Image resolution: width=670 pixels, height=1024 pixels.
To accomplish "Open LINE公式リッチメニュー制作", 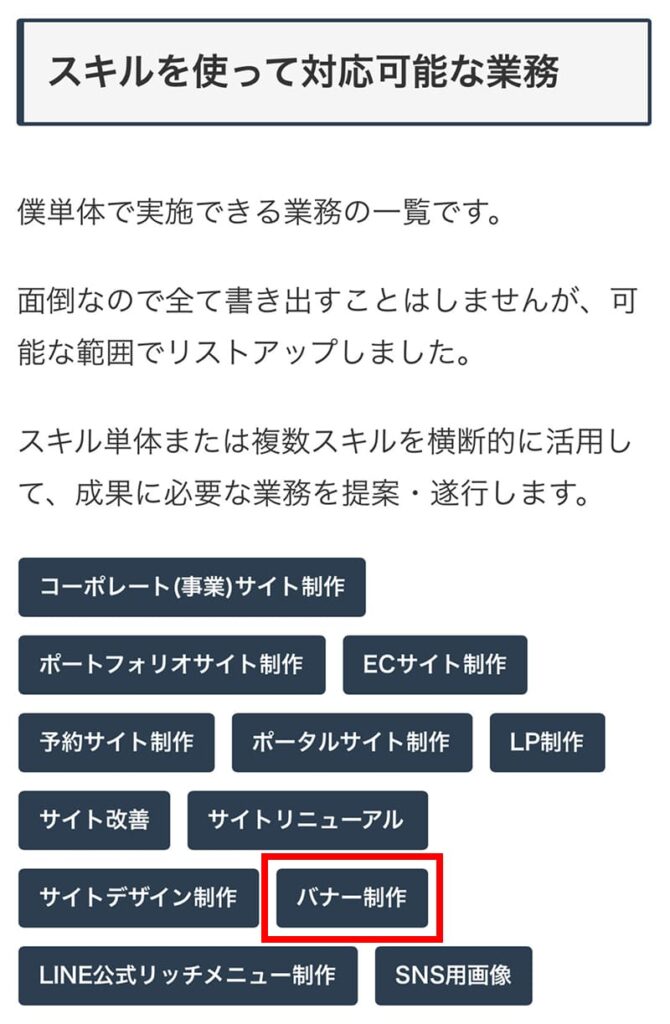I will pos(187,975).
